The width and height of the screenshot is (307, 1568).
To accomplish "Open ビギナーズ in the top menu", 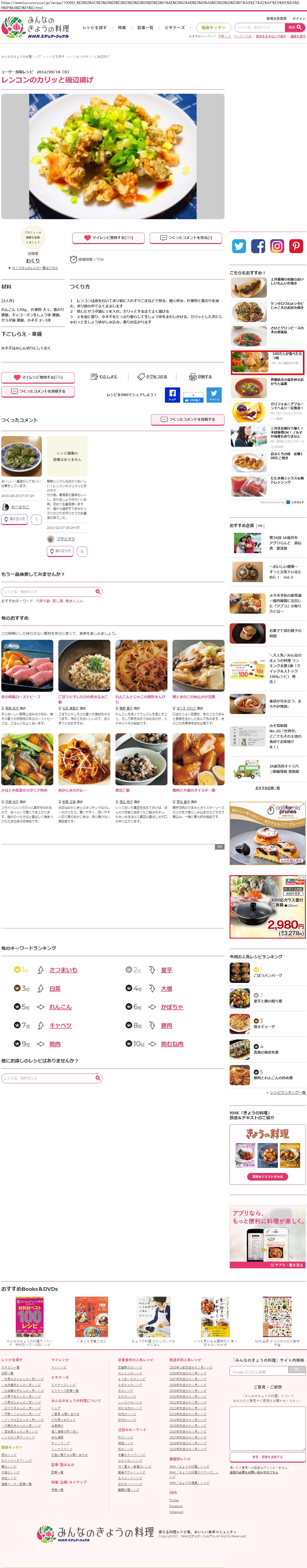I will 175,27.
